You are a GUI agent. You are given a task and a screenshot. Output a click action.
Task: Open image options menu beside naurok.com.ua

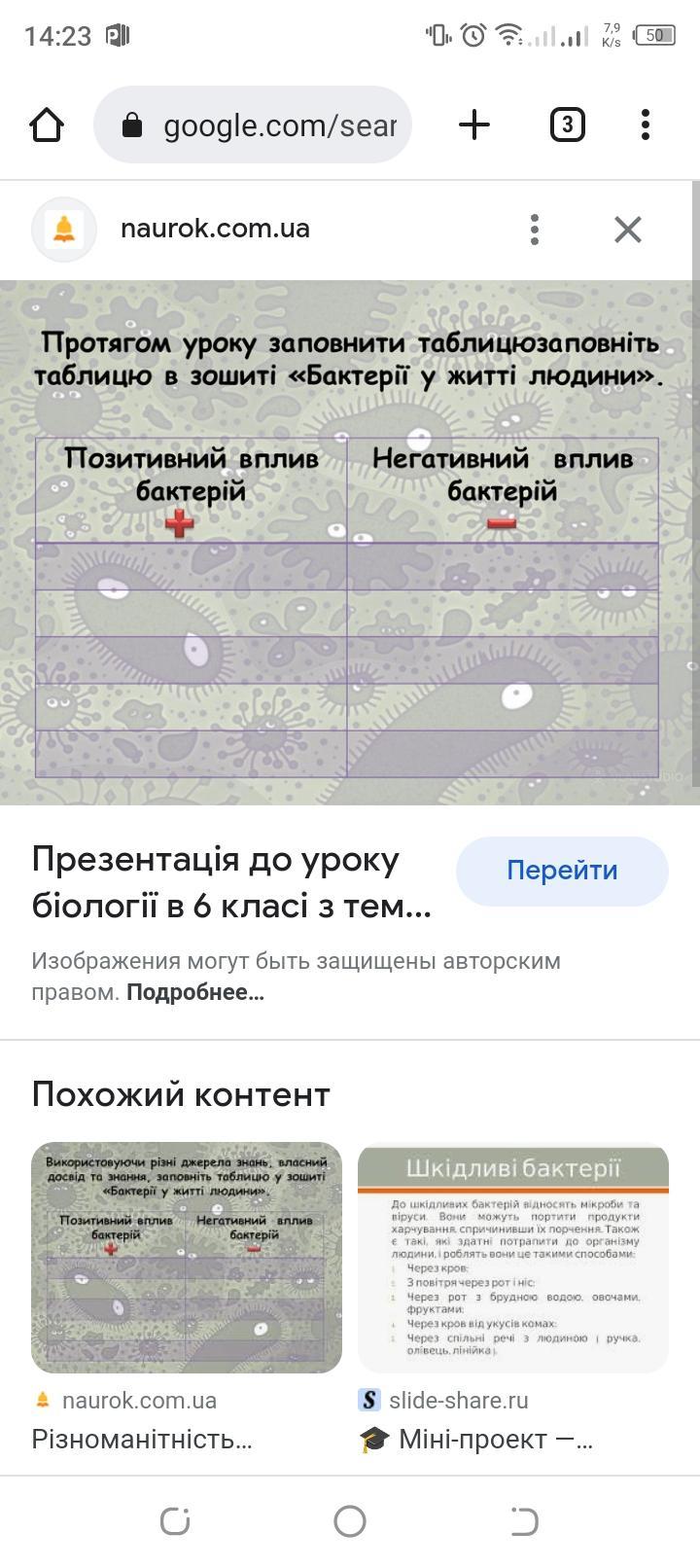point(534,230)
